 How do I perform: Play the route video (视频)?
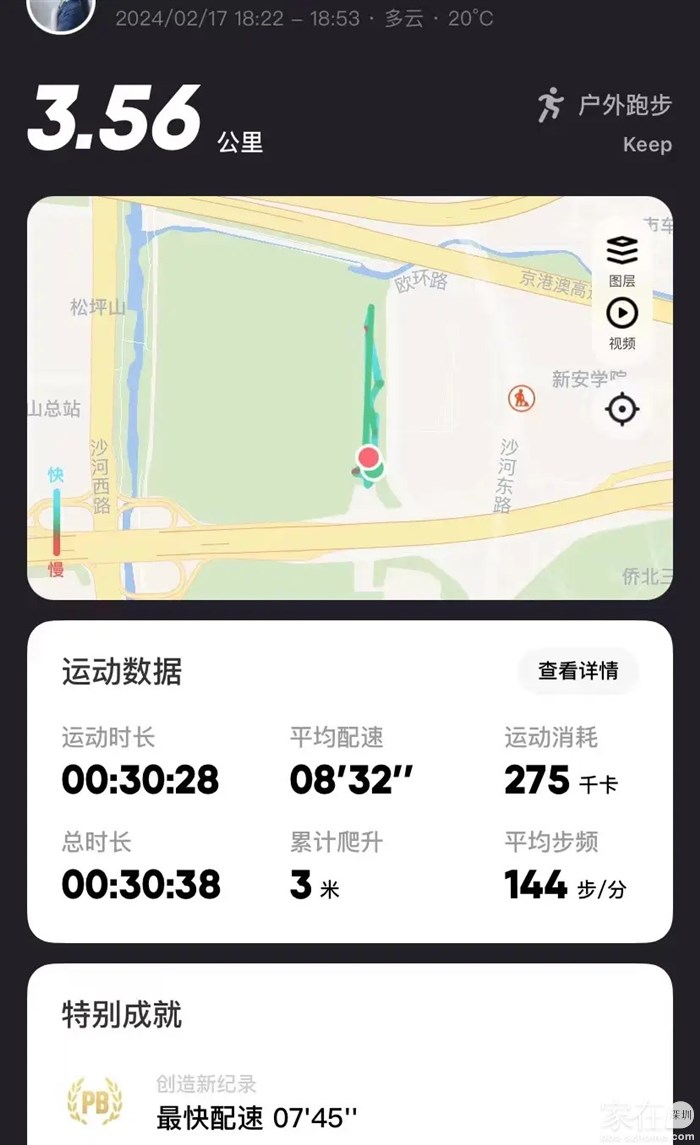click(622, 322)
